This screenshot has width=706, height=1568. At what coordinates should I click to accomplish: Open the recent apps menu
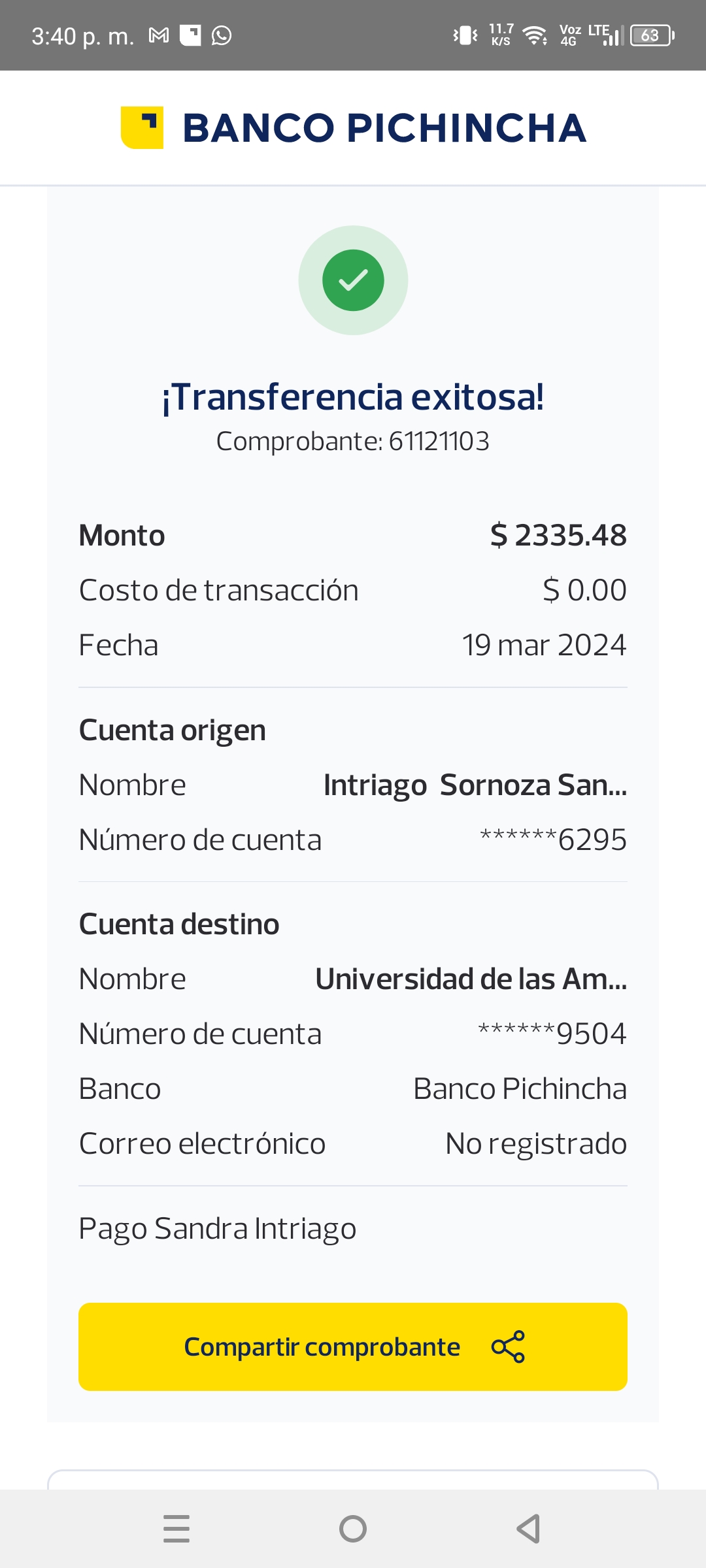(176, 1529)
